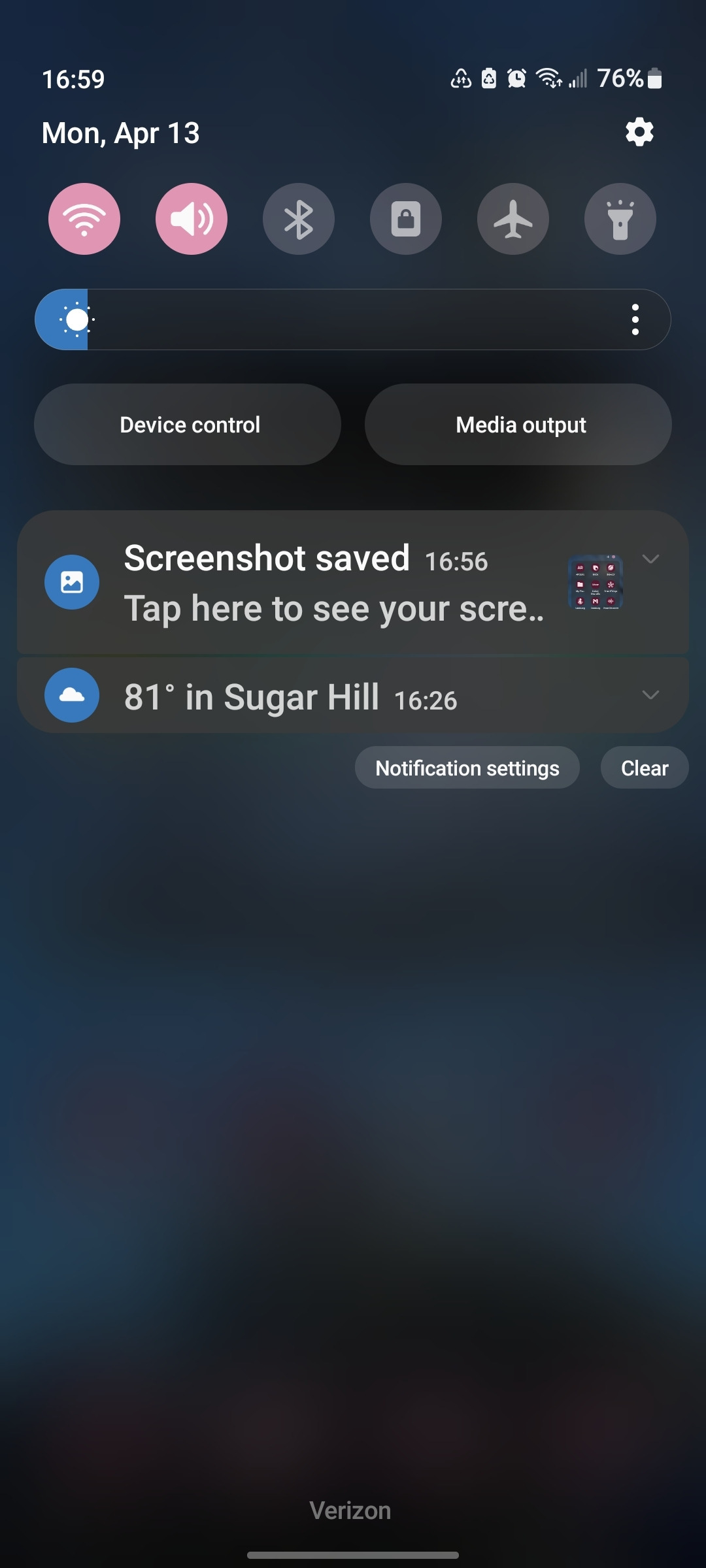Tap the weather cloud icon on the notification
This screenshot has height=1568, width=706.
[71, 695]
